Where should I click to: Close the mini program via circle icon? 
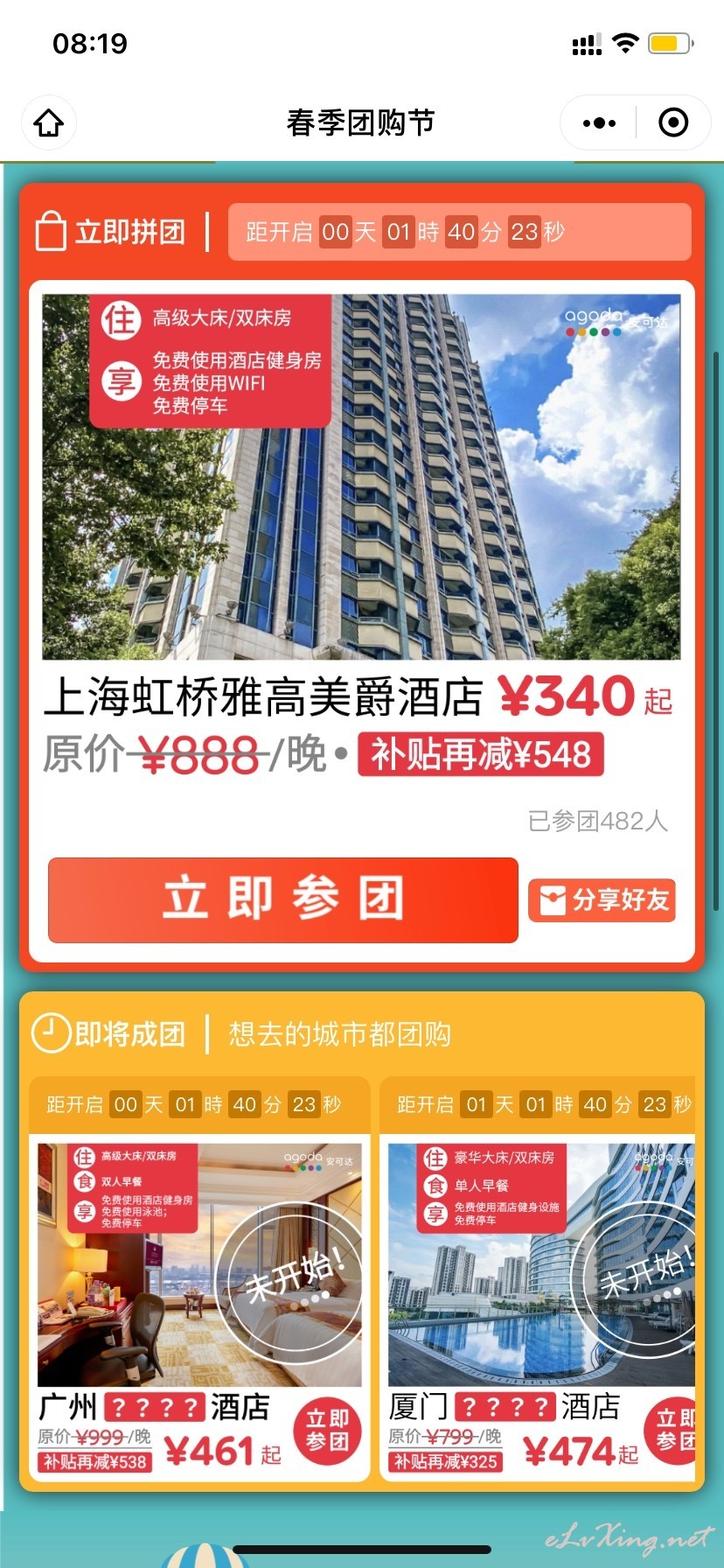pos(672,122)
